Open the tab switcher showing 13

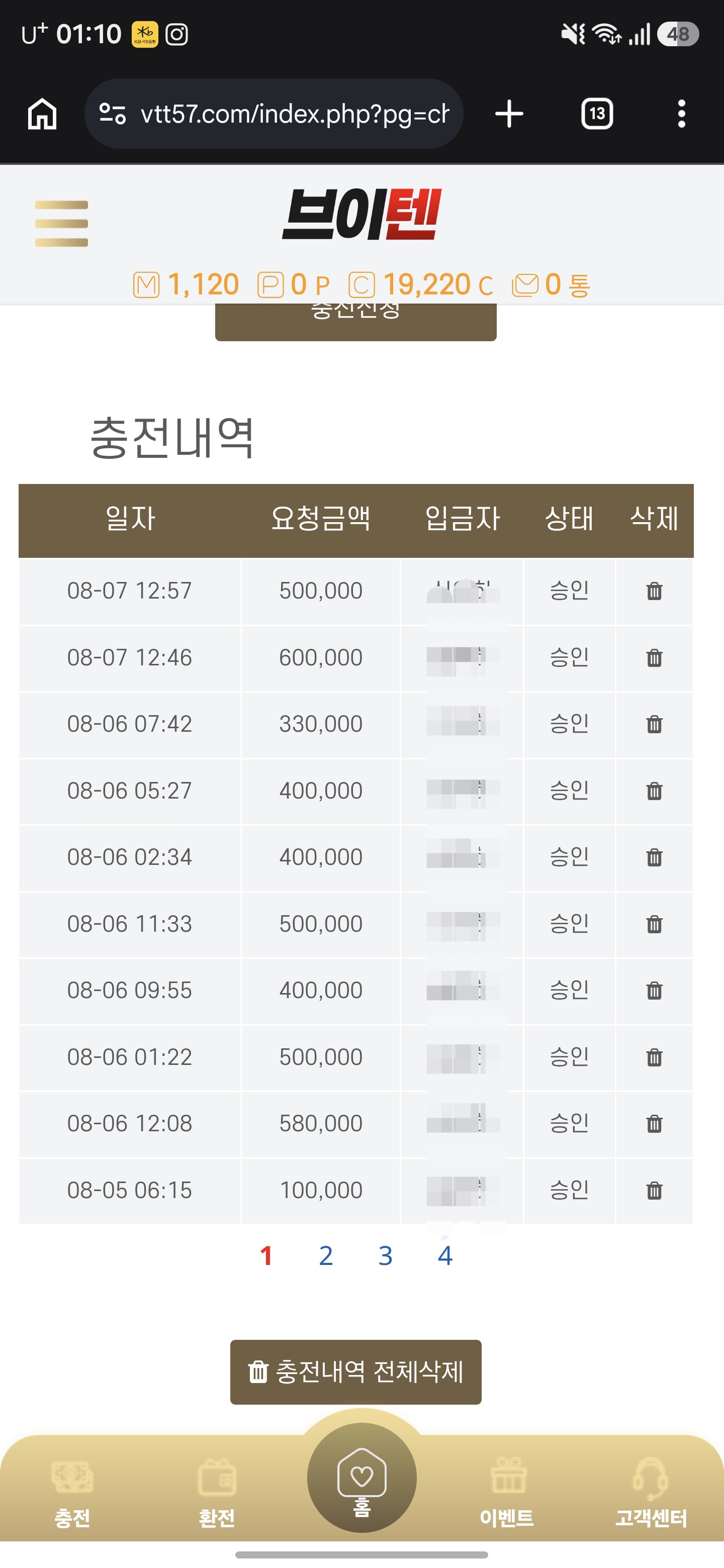[x=597, y=114]
